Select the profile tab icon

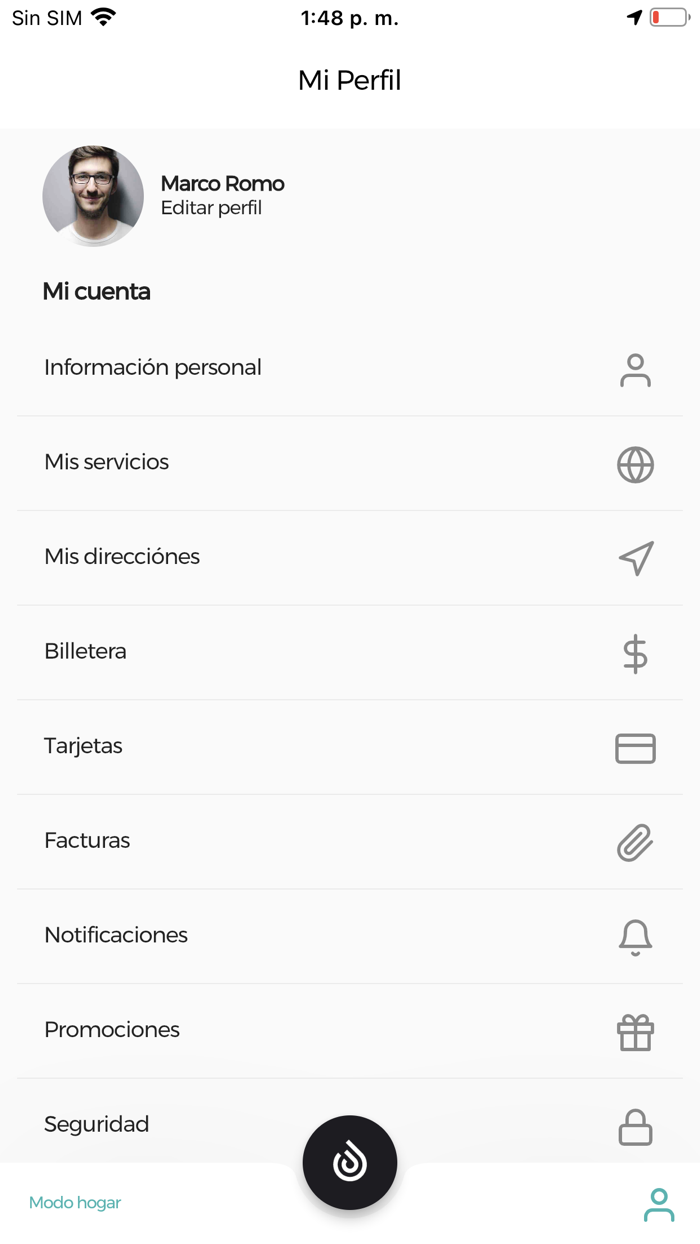coord(658,1204)
